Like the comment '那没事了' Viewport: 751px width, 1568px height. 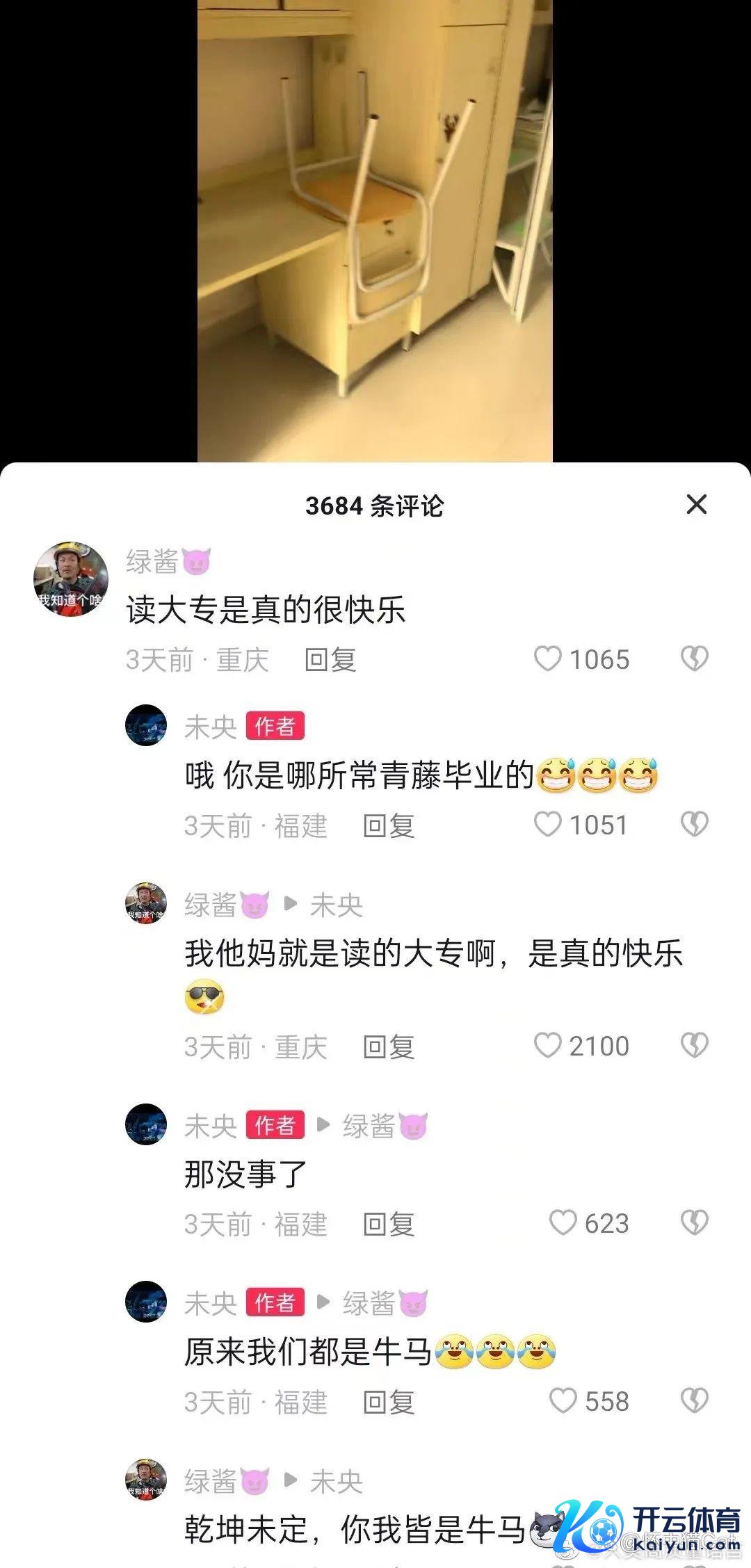pos(563,1222)
